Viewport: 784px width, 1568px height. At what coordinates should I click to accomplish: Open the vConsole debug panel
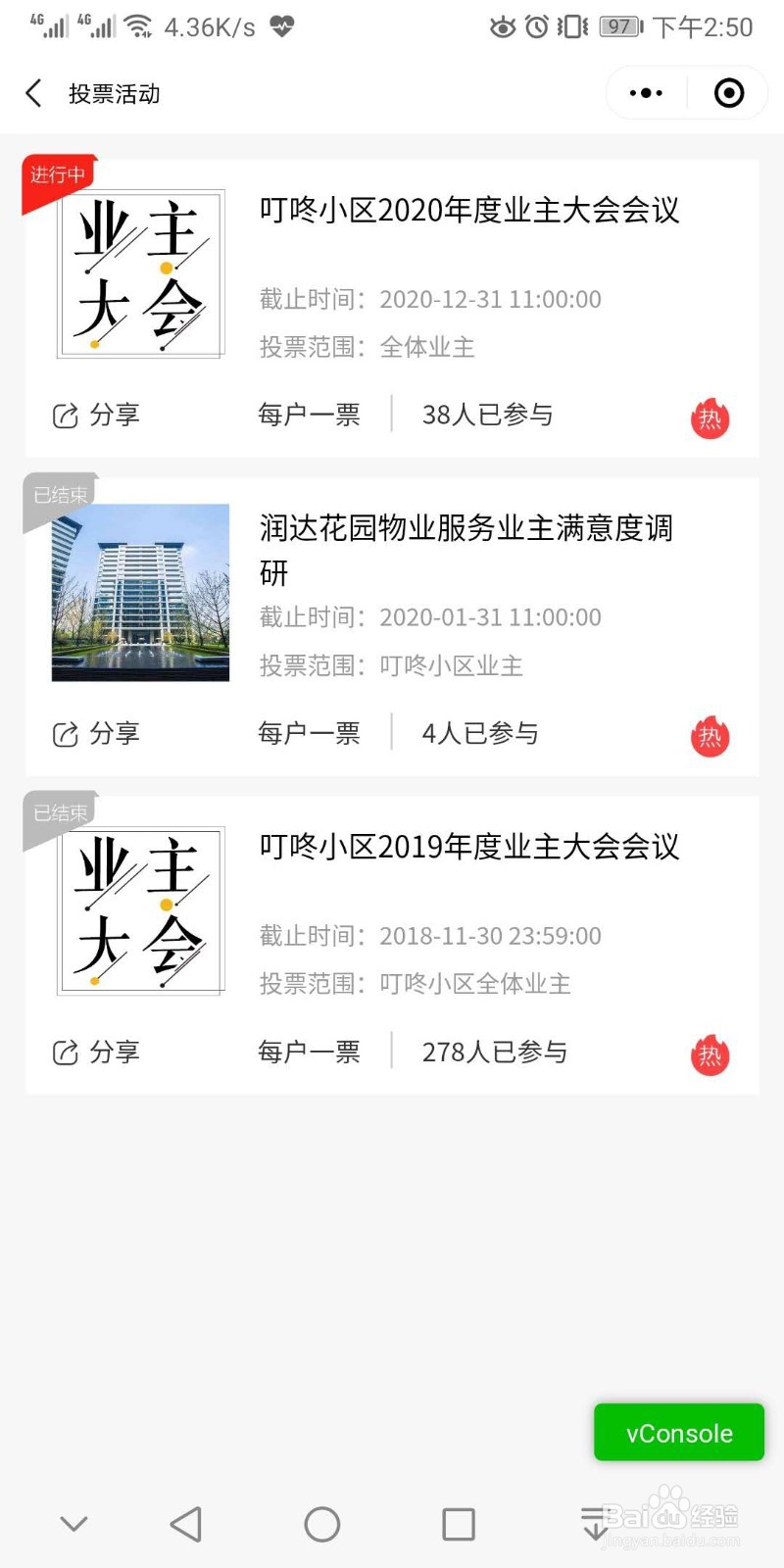(679, 1433)
